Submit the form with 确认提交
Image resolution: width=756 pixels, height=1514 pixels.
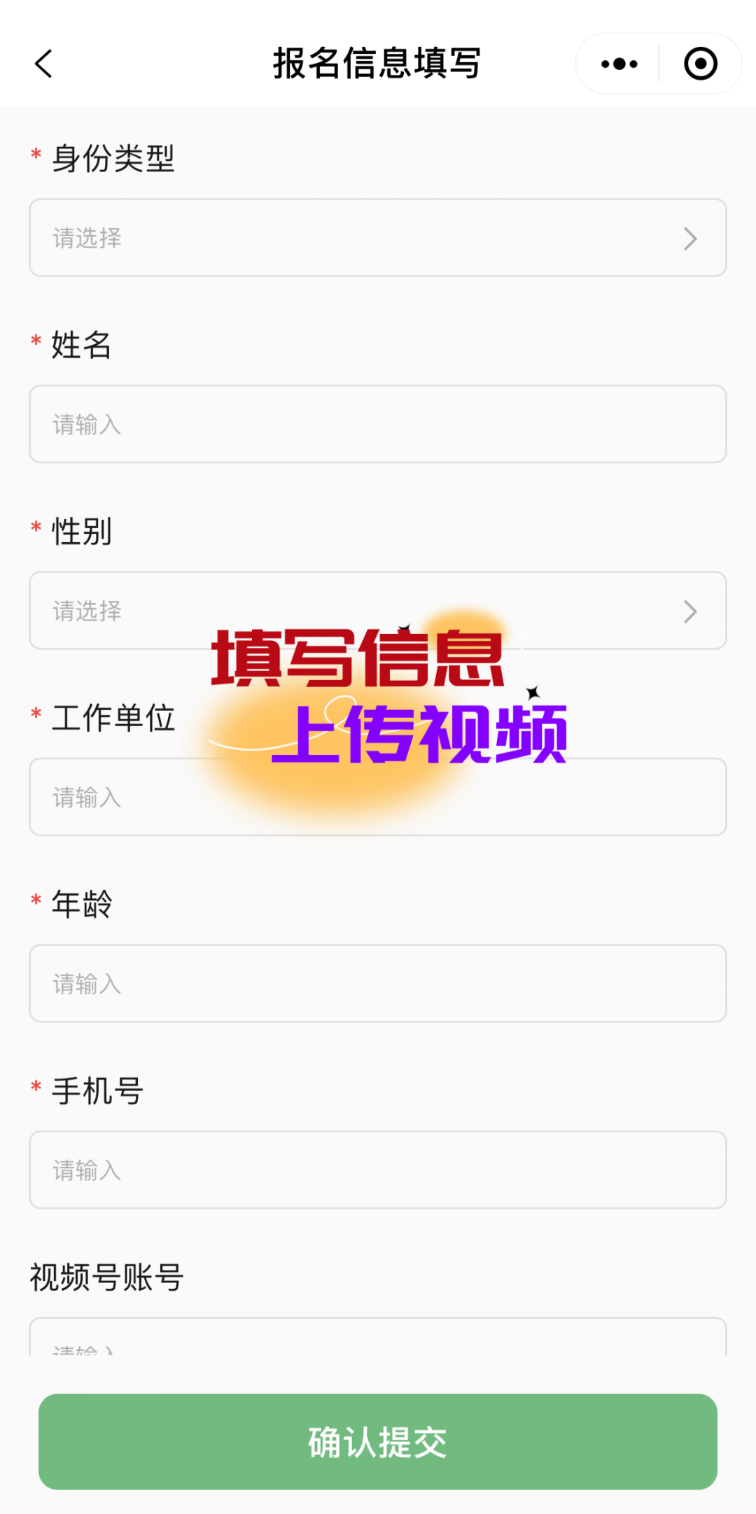tap(377, 1442)
